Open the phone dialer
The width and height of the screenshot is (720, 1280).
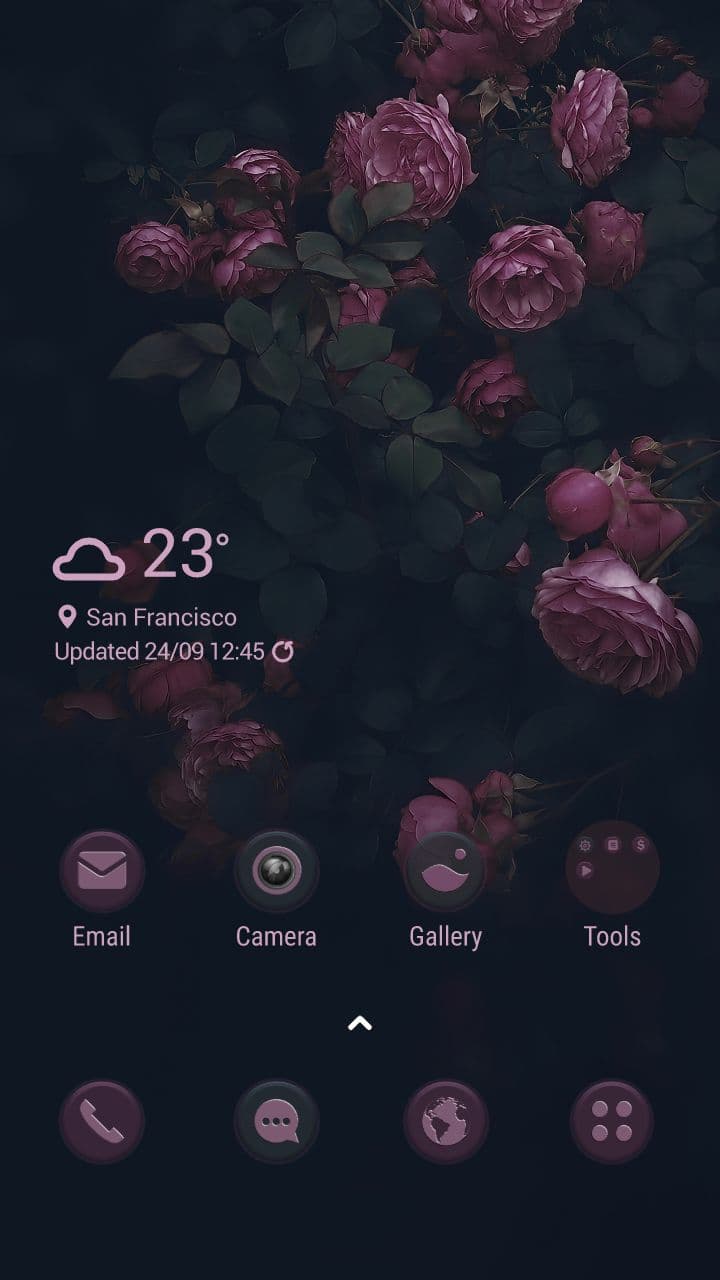click(x=101, y=1122)
